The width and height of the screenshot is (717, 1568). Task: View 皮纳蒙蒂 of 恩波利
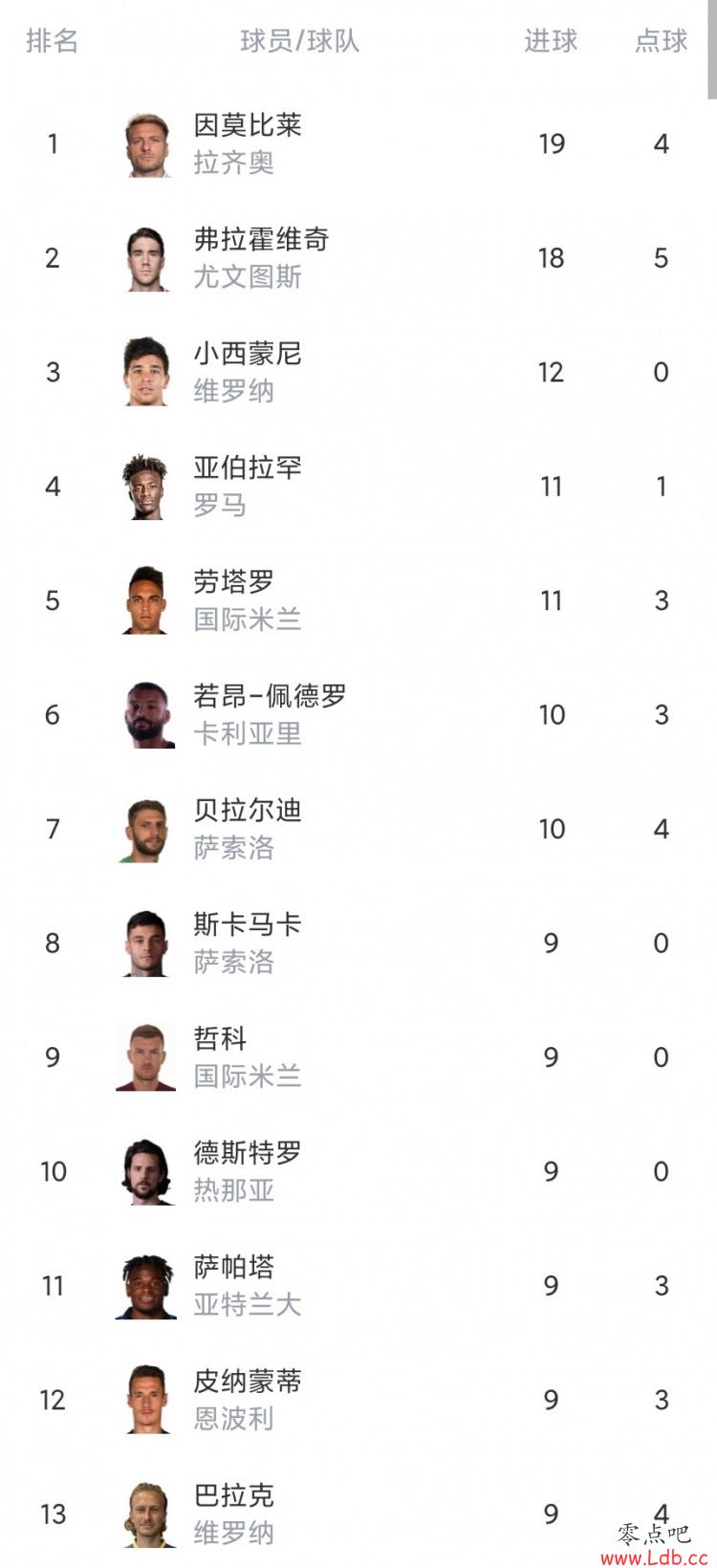(358, 1400)
